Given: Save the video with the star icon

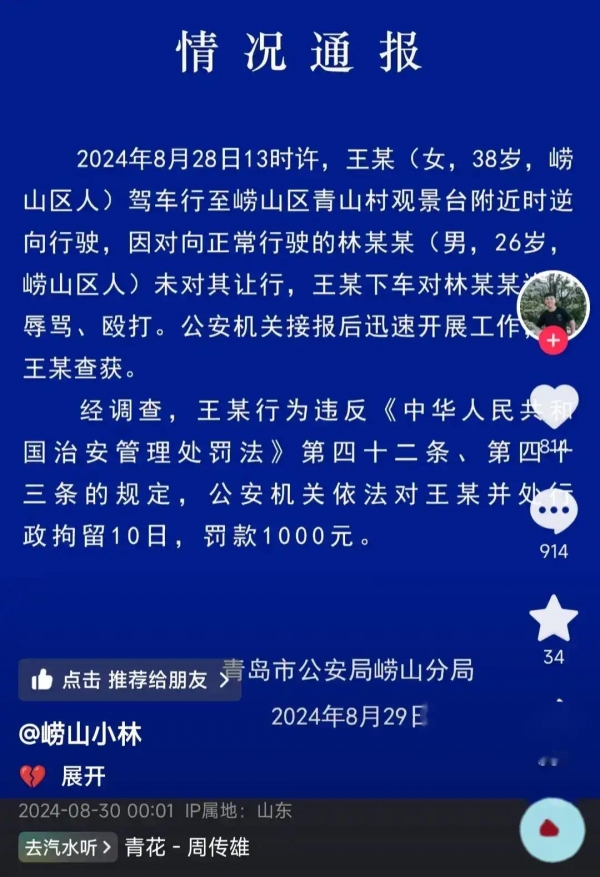Looking at the screenshot, I should point(553,619).
